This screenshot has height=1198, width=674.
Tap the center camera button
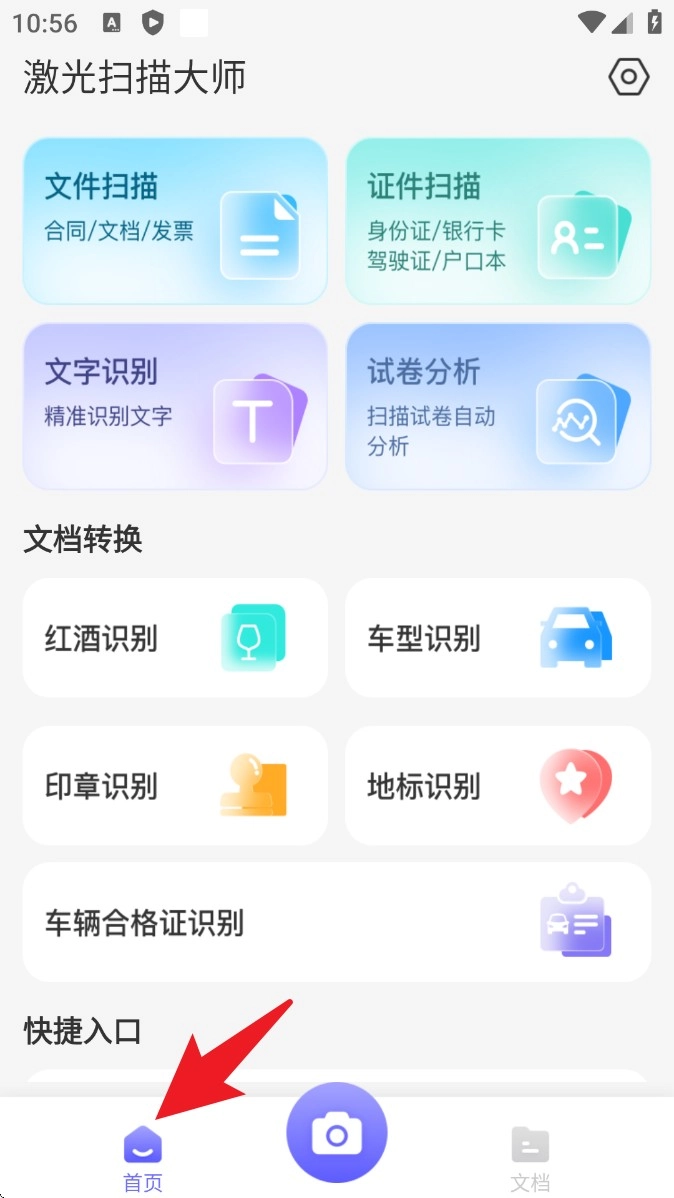[336, 1134]
